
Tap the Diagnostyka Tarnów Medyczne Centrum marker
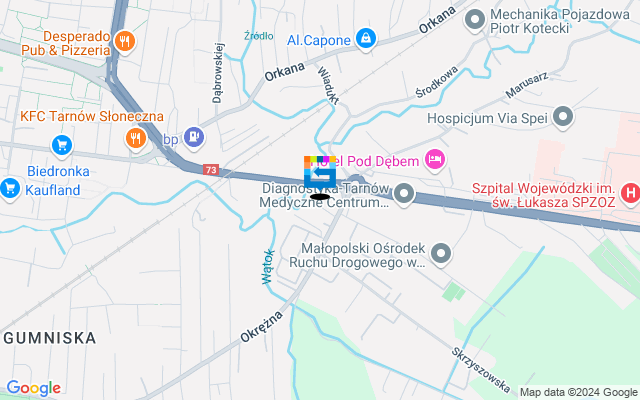(404, 194)
